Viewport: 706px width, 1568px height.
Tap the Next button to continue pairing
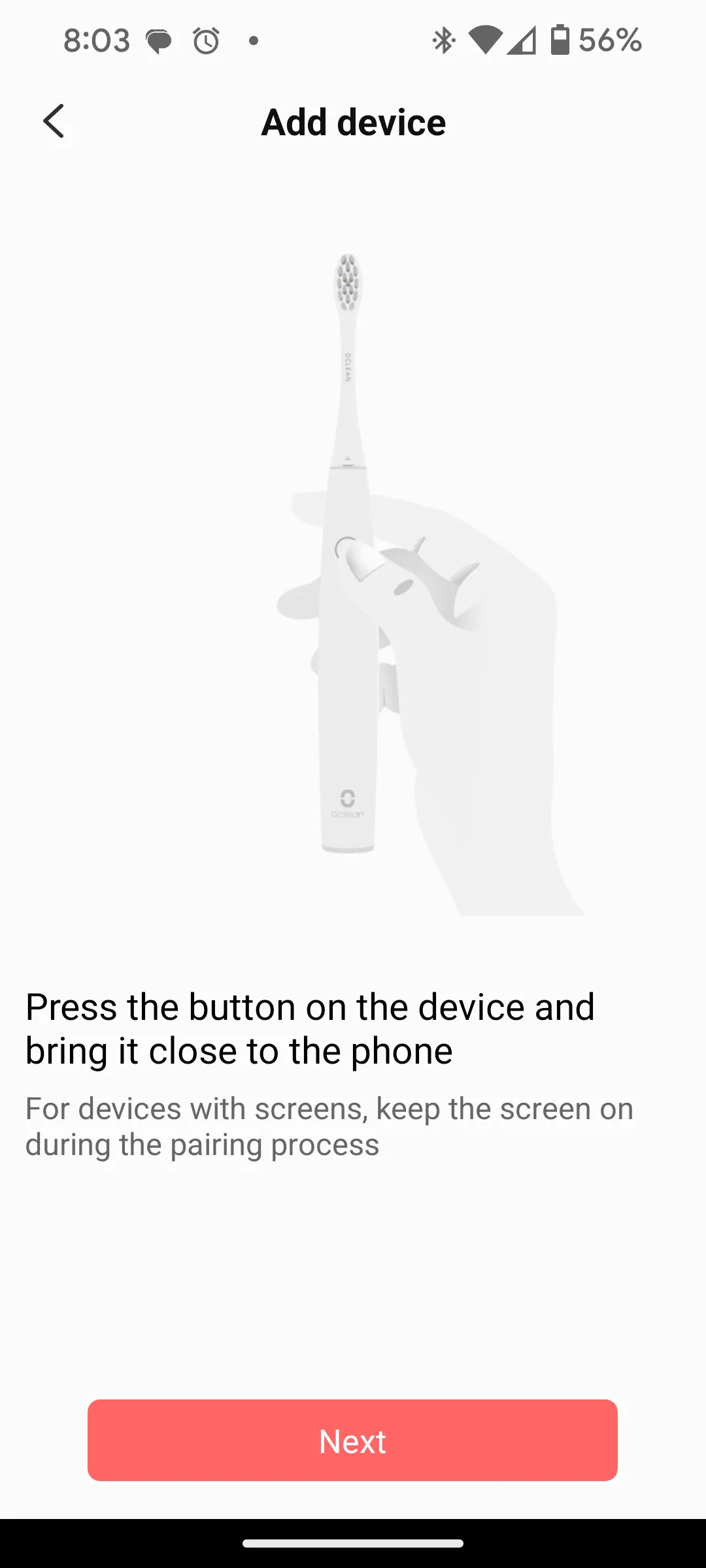[352, 1440]
